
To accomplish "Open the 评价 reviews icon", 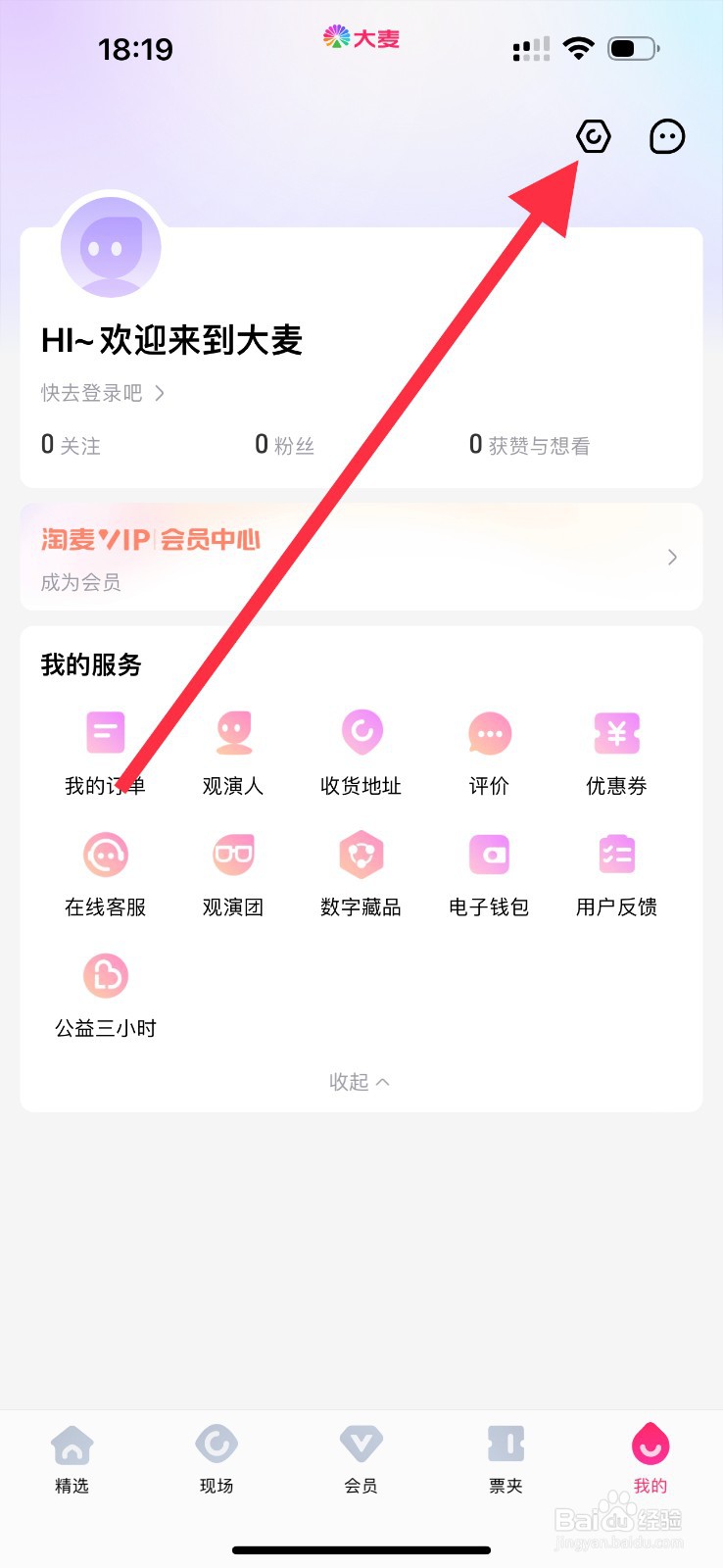I will point(488,732).
